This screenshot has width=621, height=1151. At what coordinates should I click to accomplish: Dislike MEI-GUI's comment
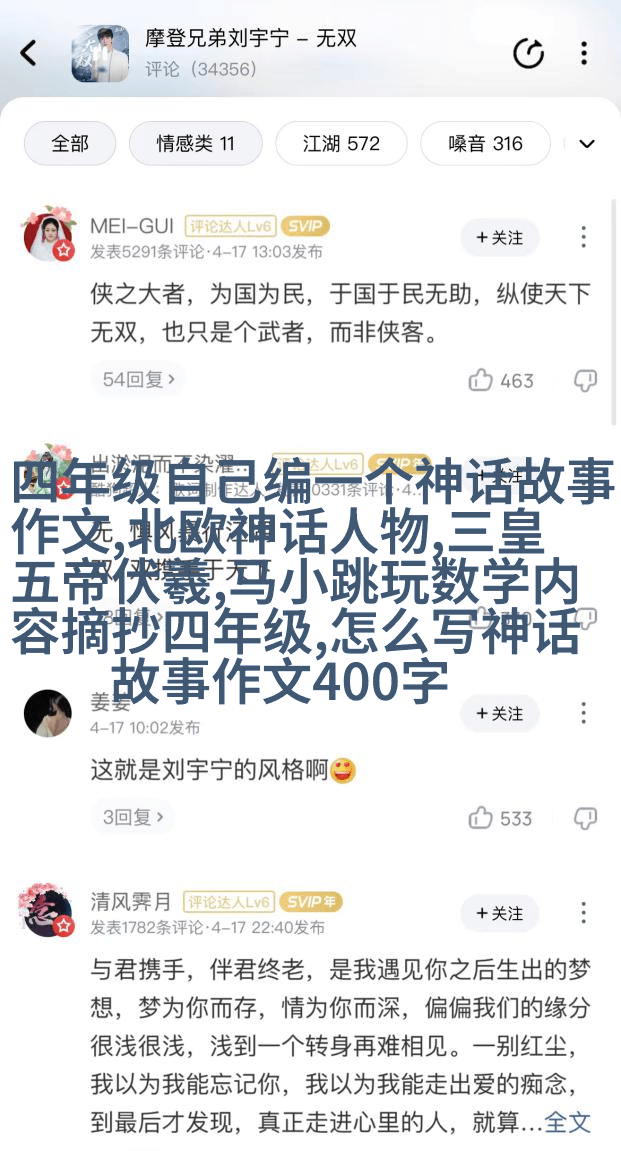(585, 380)
